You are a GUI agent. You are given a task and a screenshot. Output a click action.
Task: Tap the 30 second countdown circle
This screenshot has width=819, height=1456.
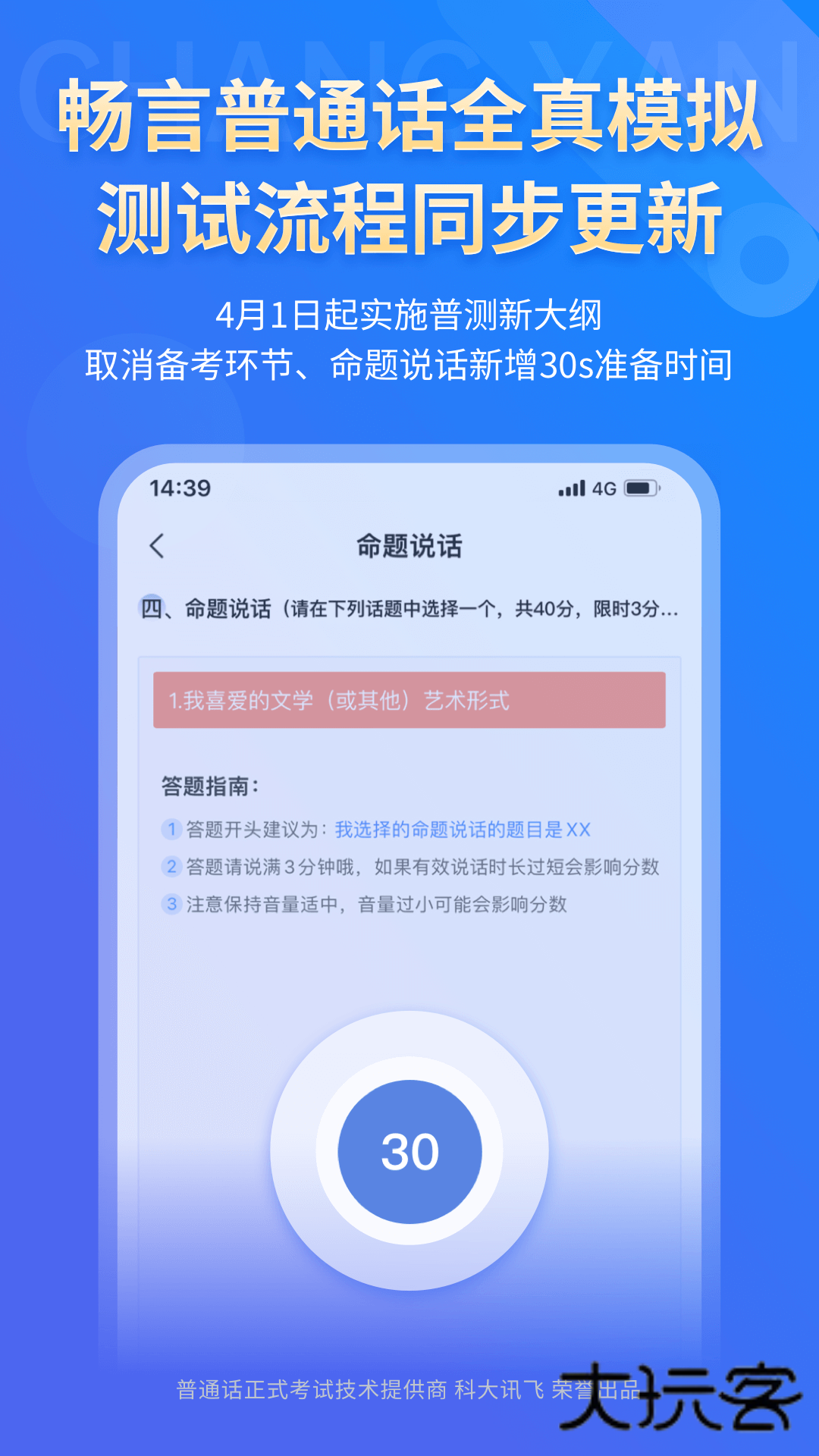(409, 1150)
